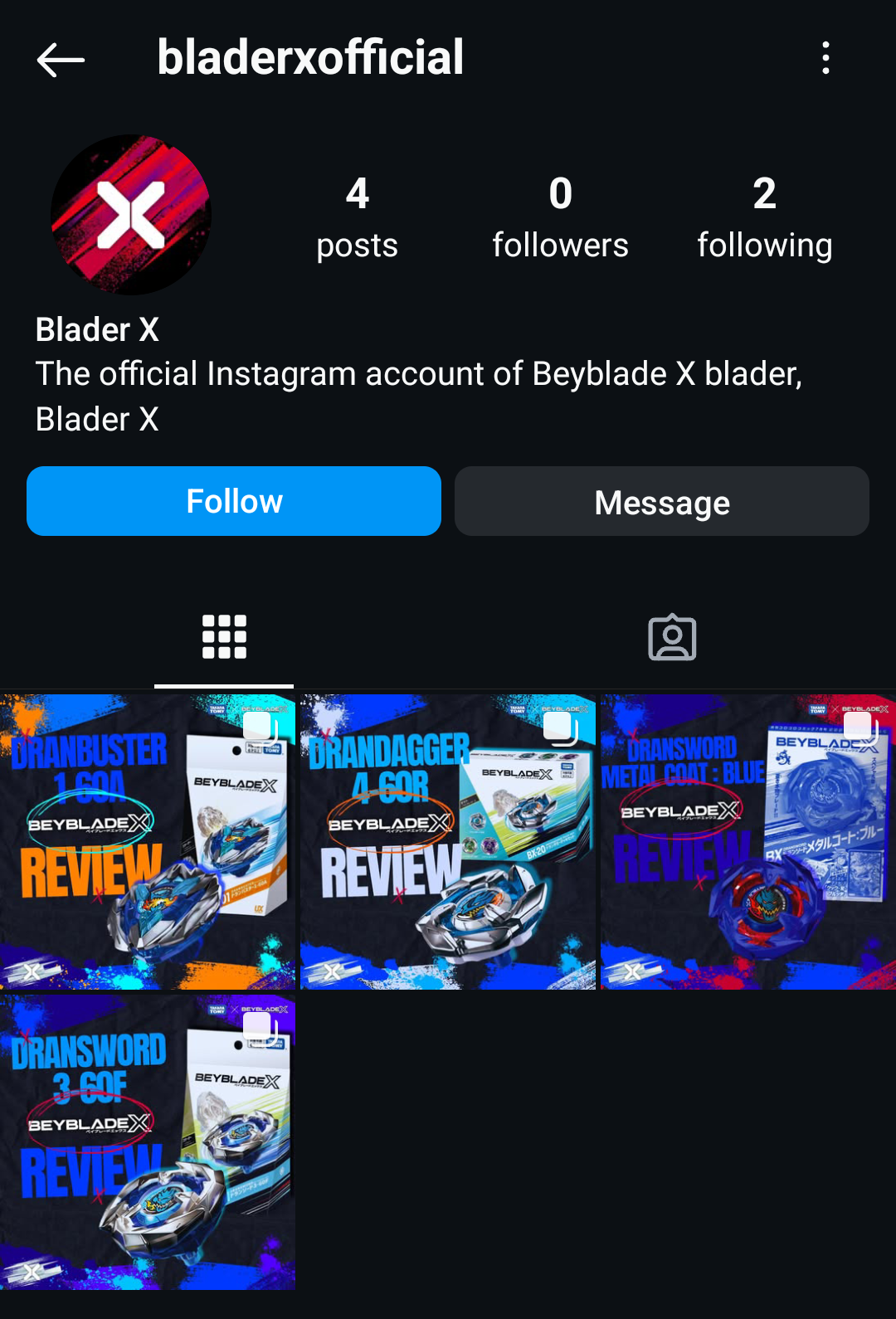View the followers list
Viewport: 896px width, 1319px height.
coord(560,217)
